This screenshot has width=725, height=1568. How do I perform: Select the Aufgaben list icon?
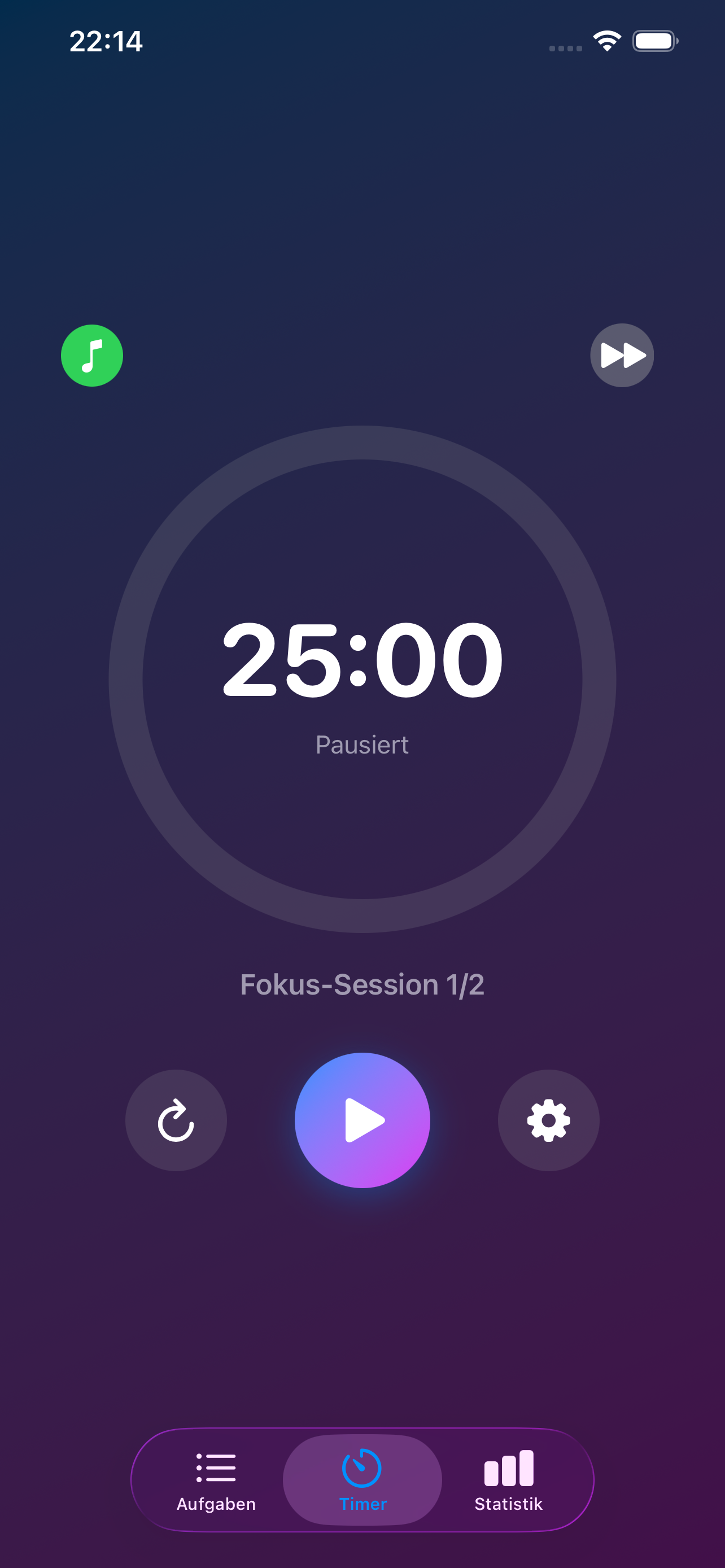point(216,1466)
